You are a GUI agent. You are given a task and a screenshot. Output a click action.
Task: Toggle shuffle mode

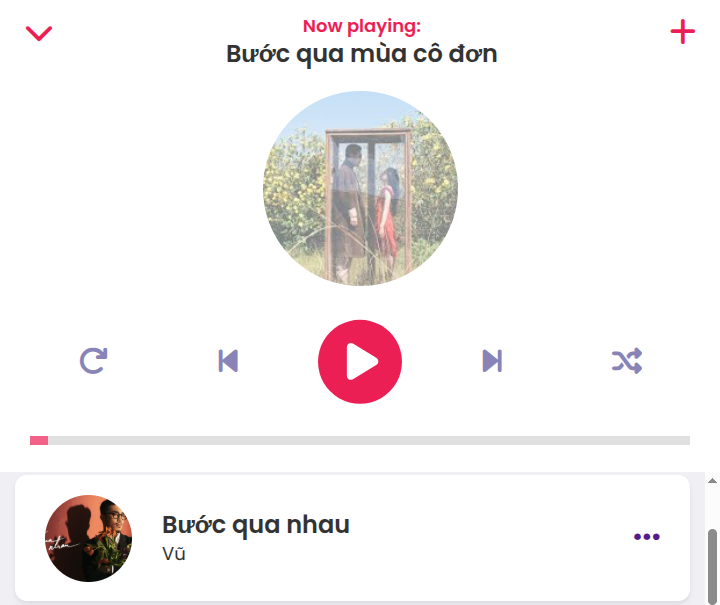pyautogui.click(x=627, y=361)
